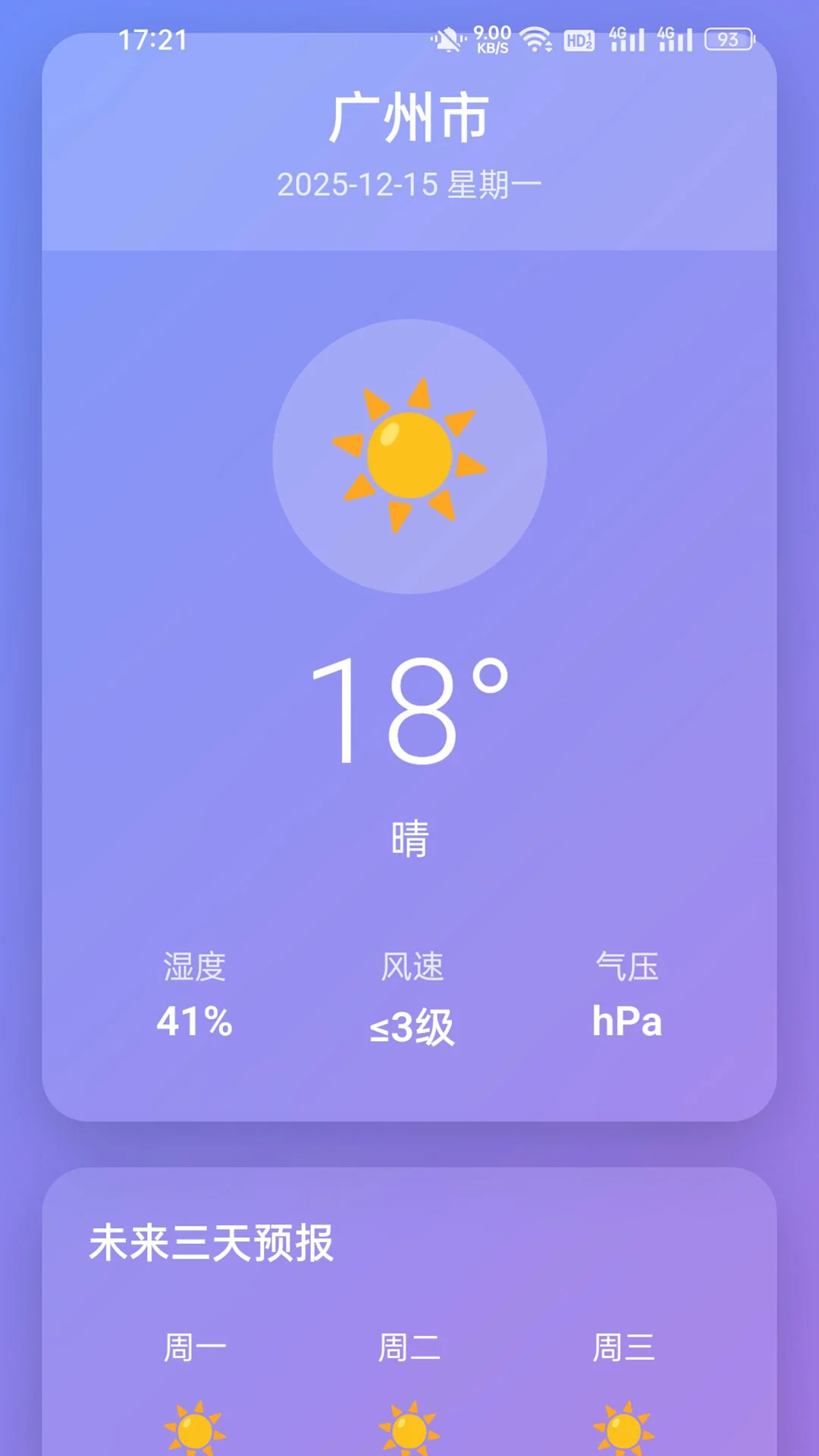Tap the city name 广州市
Screen dimensions: 819x1456
point(409,118)
